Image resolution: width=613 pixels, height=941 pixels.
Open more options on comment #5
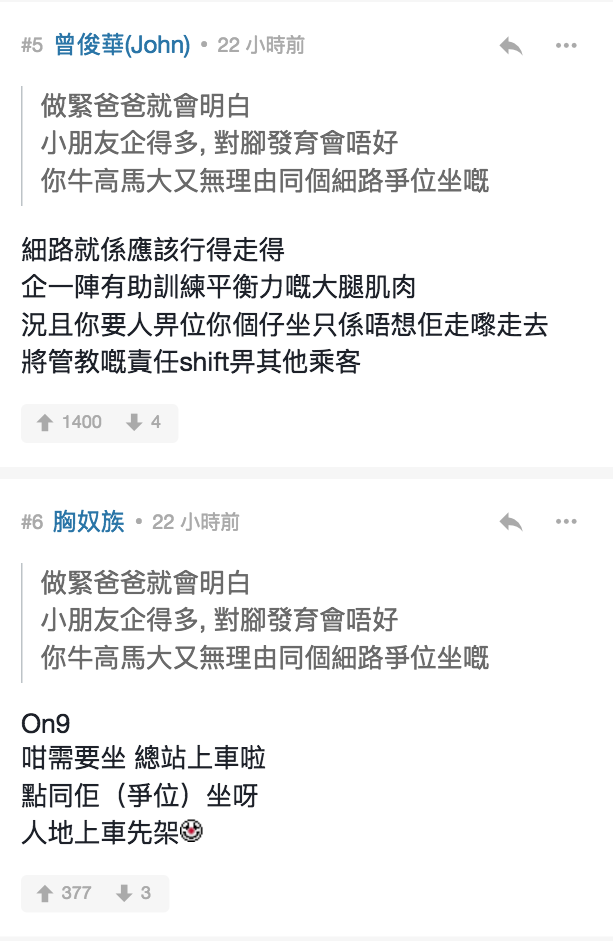click(x=566, y=46)
